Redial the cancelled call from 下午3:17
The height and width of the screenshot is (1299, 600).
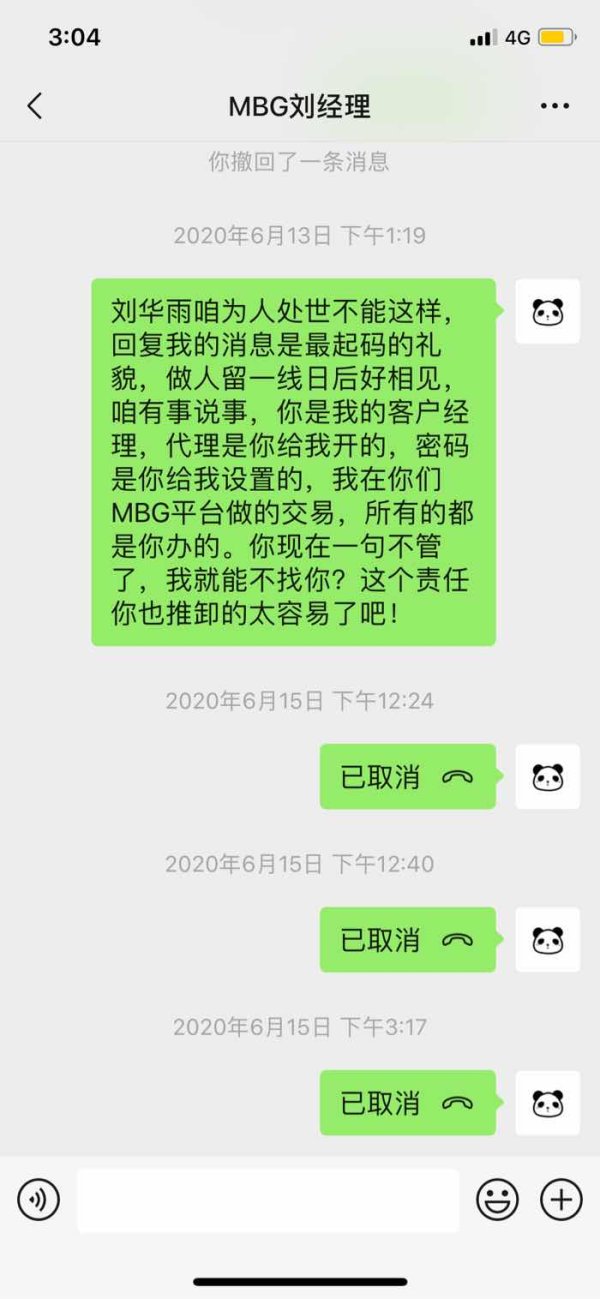coord(407,1103)
